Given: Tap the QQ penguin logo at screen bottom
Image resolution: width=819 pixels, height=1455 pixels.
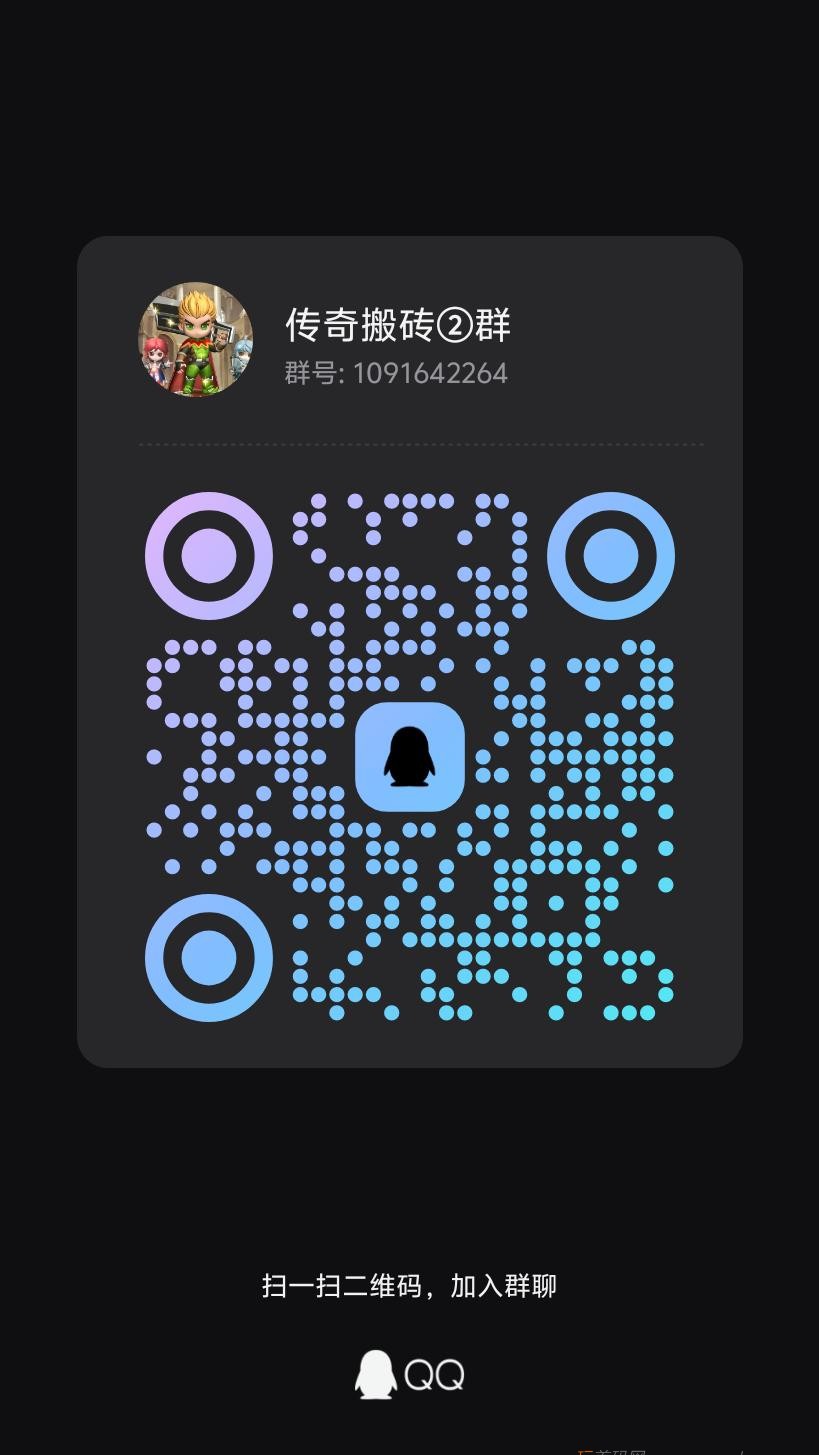Looking at the screenshot, I should pos(375,1373).
